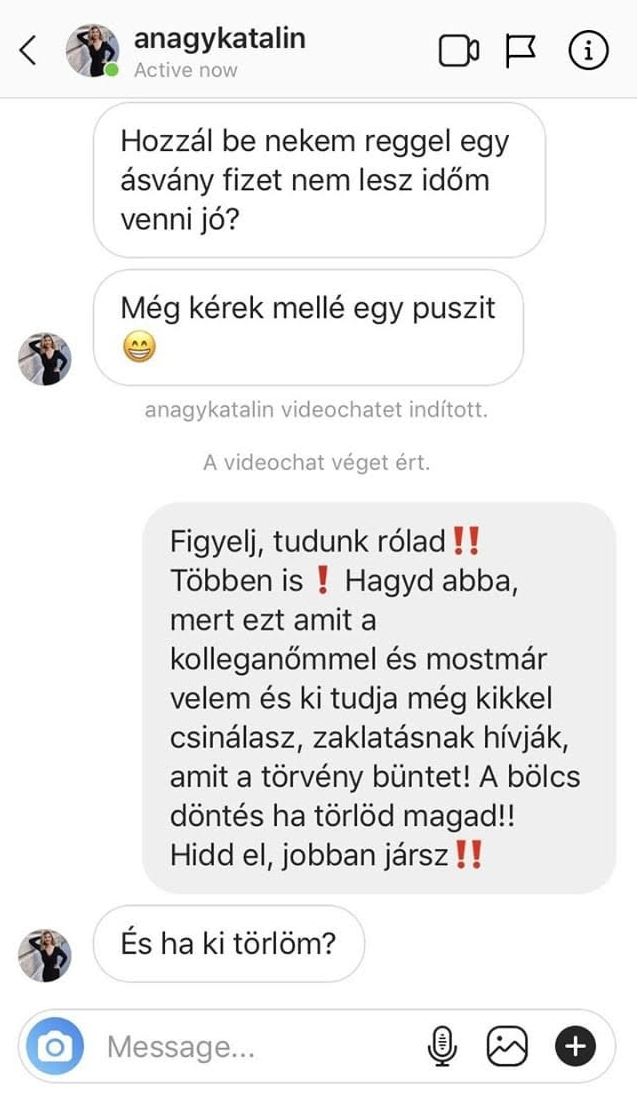Open the plus menu for more options
638x1106 pixels.
tap(574, 1047)
